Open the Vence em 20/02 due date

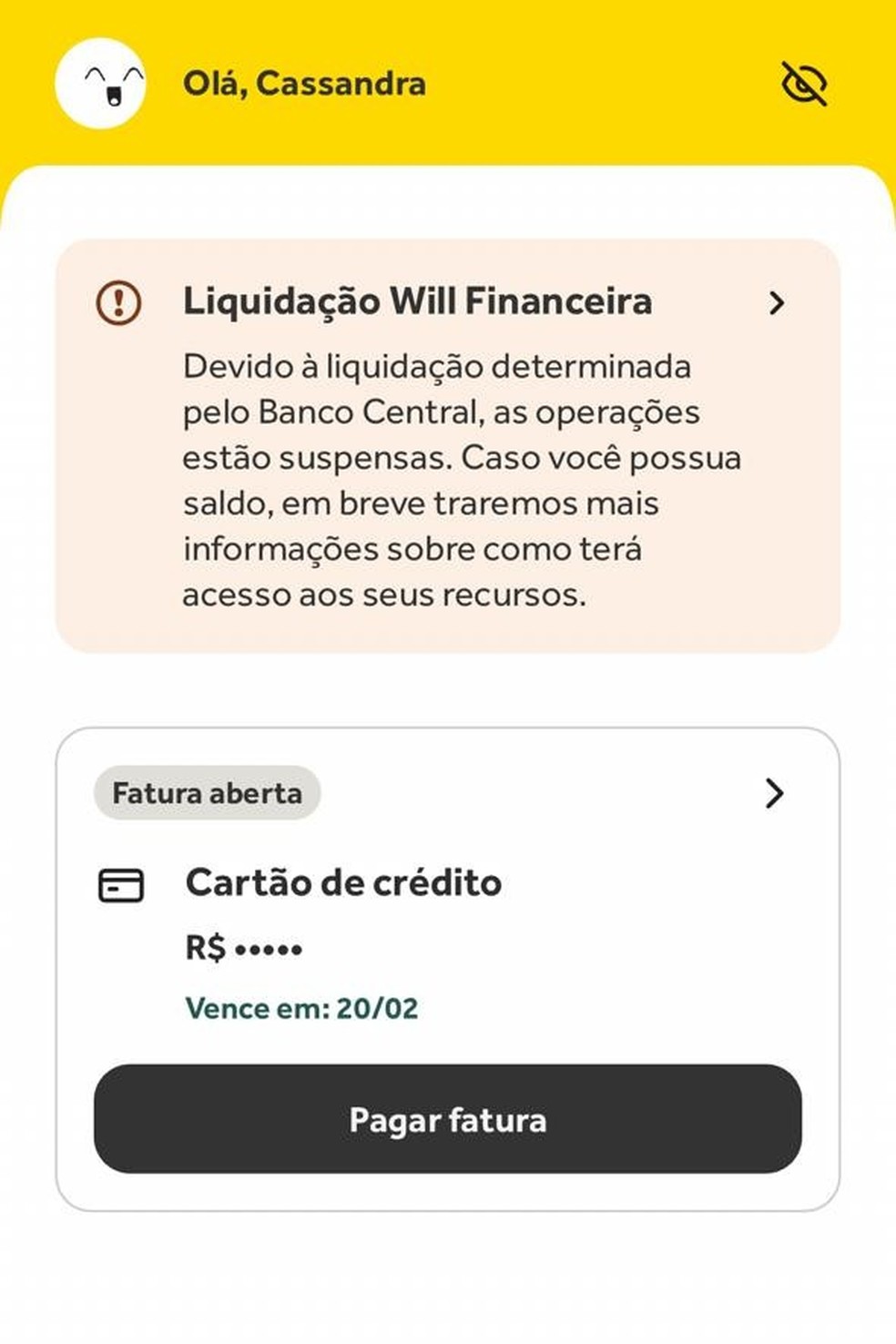click(x=301, y=1008)
